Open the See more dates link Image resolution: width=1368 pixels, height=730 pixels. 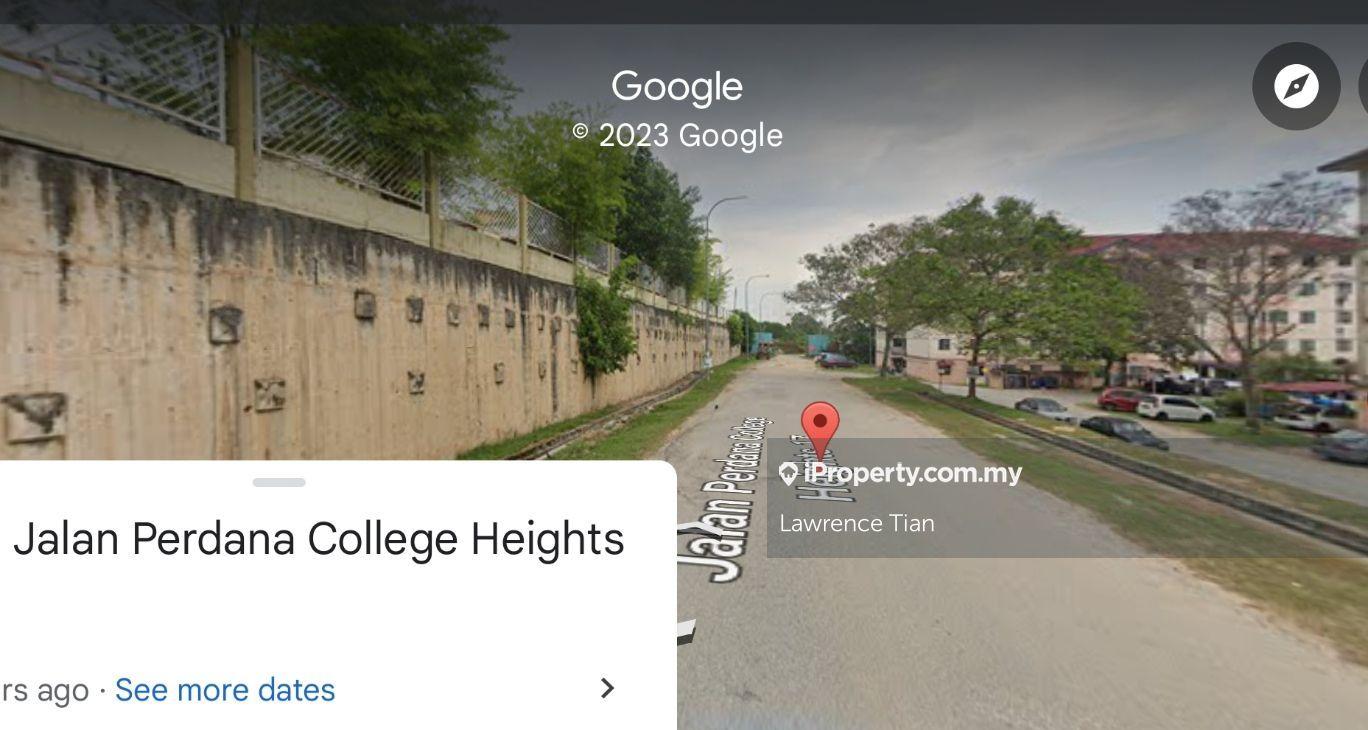click(x=225, y=690)
